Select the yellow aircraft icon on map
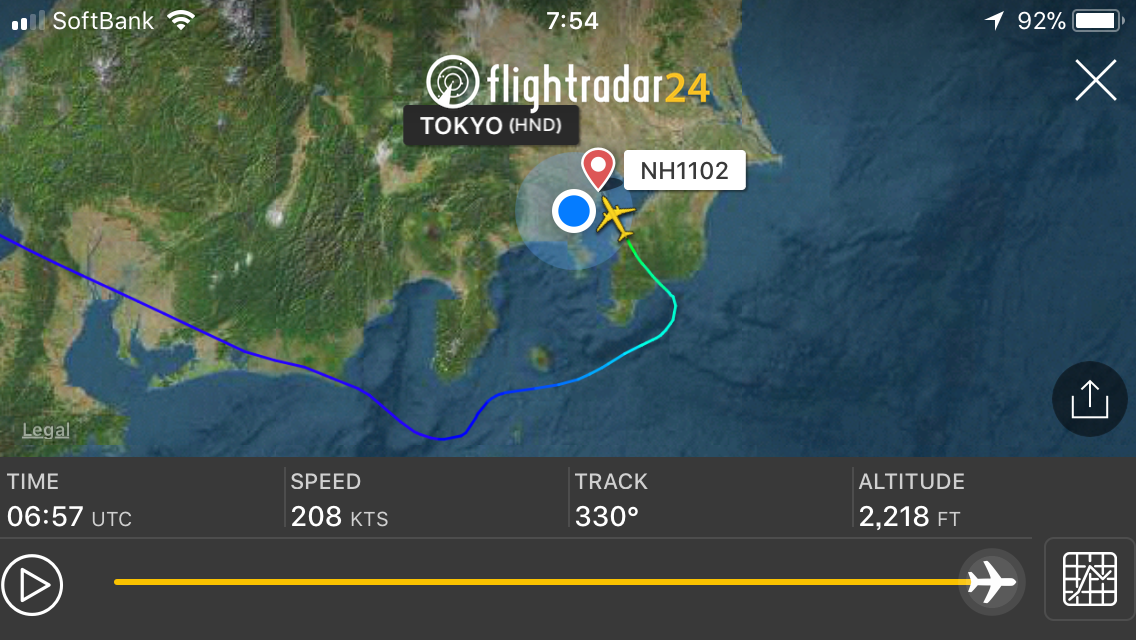The height and width of the screenshot is (640, 1136). pos(617,219)
